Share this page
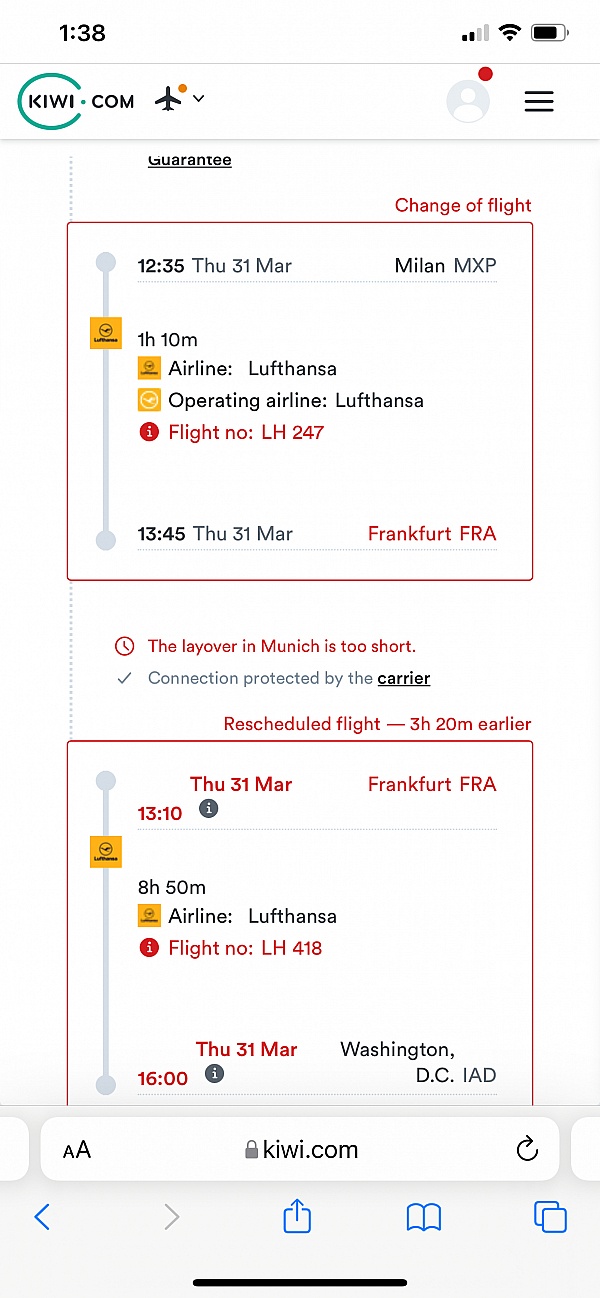Viewport: 600px width, 1298px height. [x=297, y=1215]
